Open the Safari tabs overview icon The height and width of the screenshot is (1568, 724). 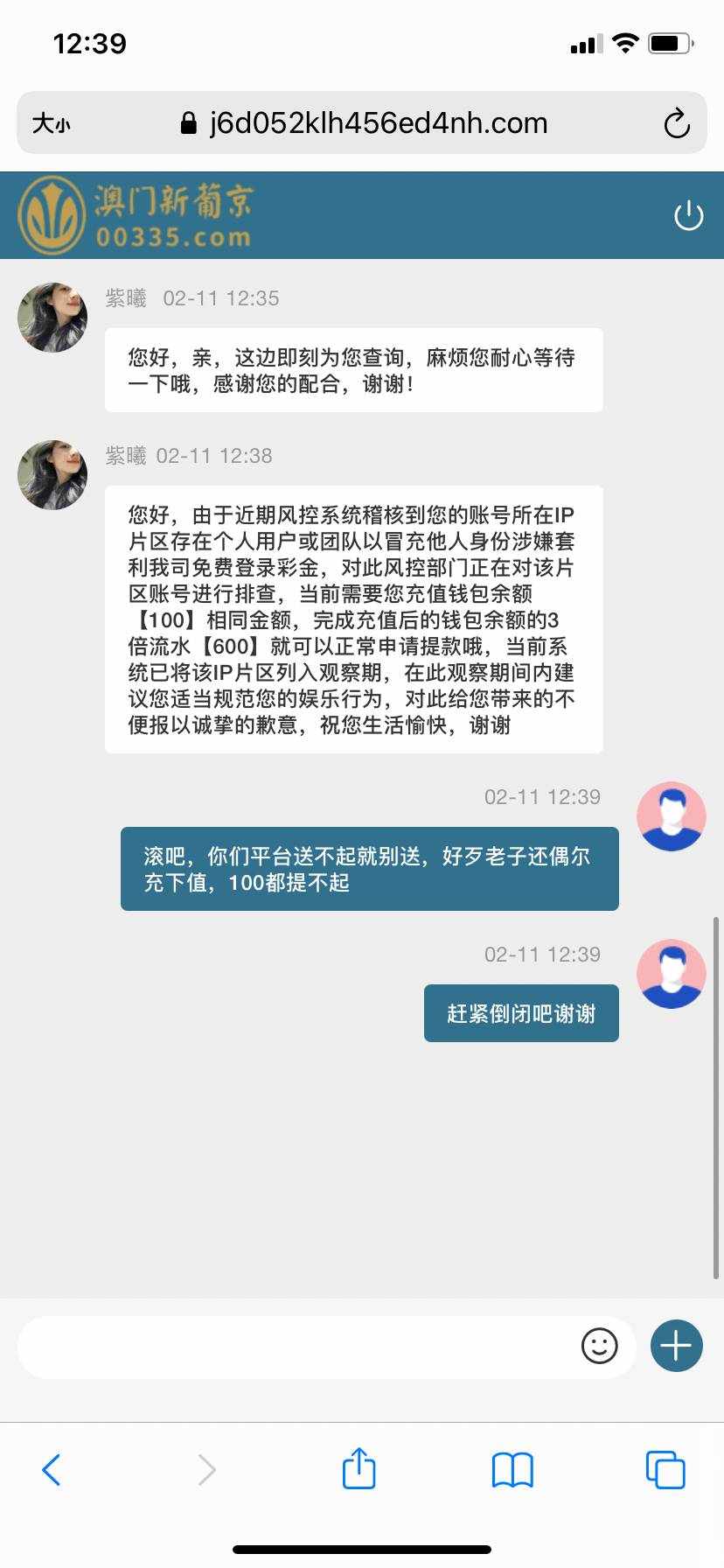[665, 1470]
